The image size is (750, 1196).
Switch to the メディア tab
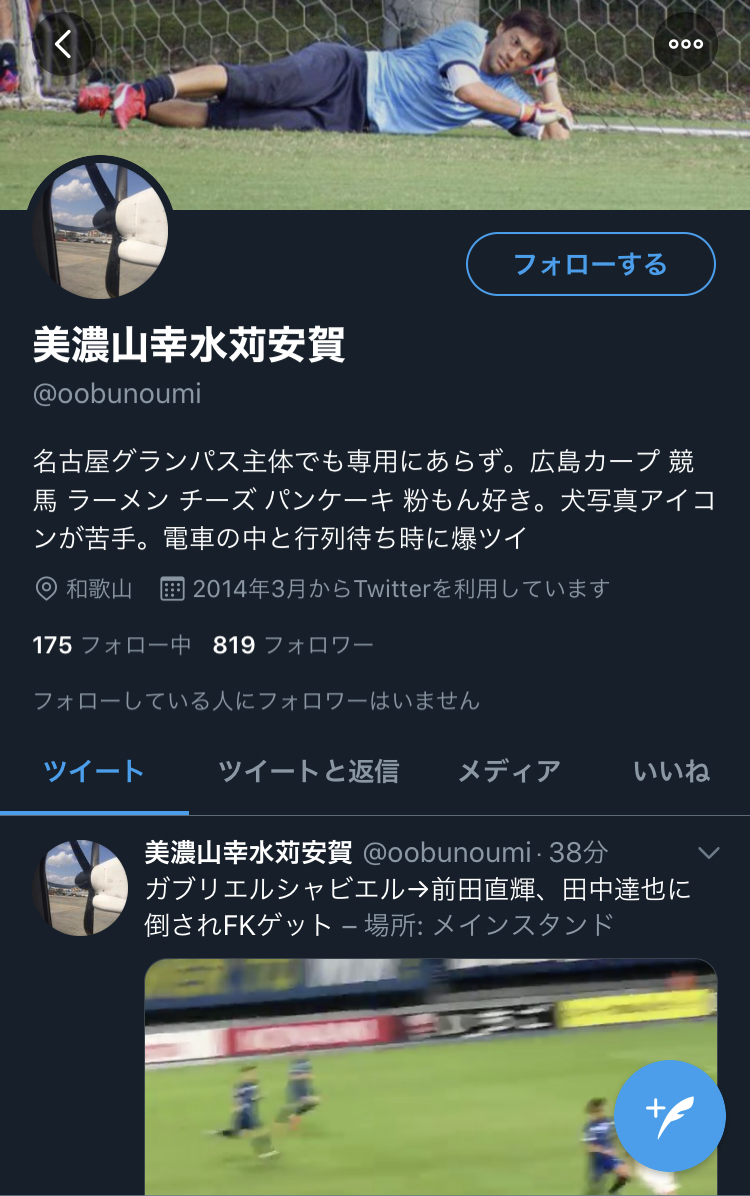pyautogui.click(x=509, y=771)
